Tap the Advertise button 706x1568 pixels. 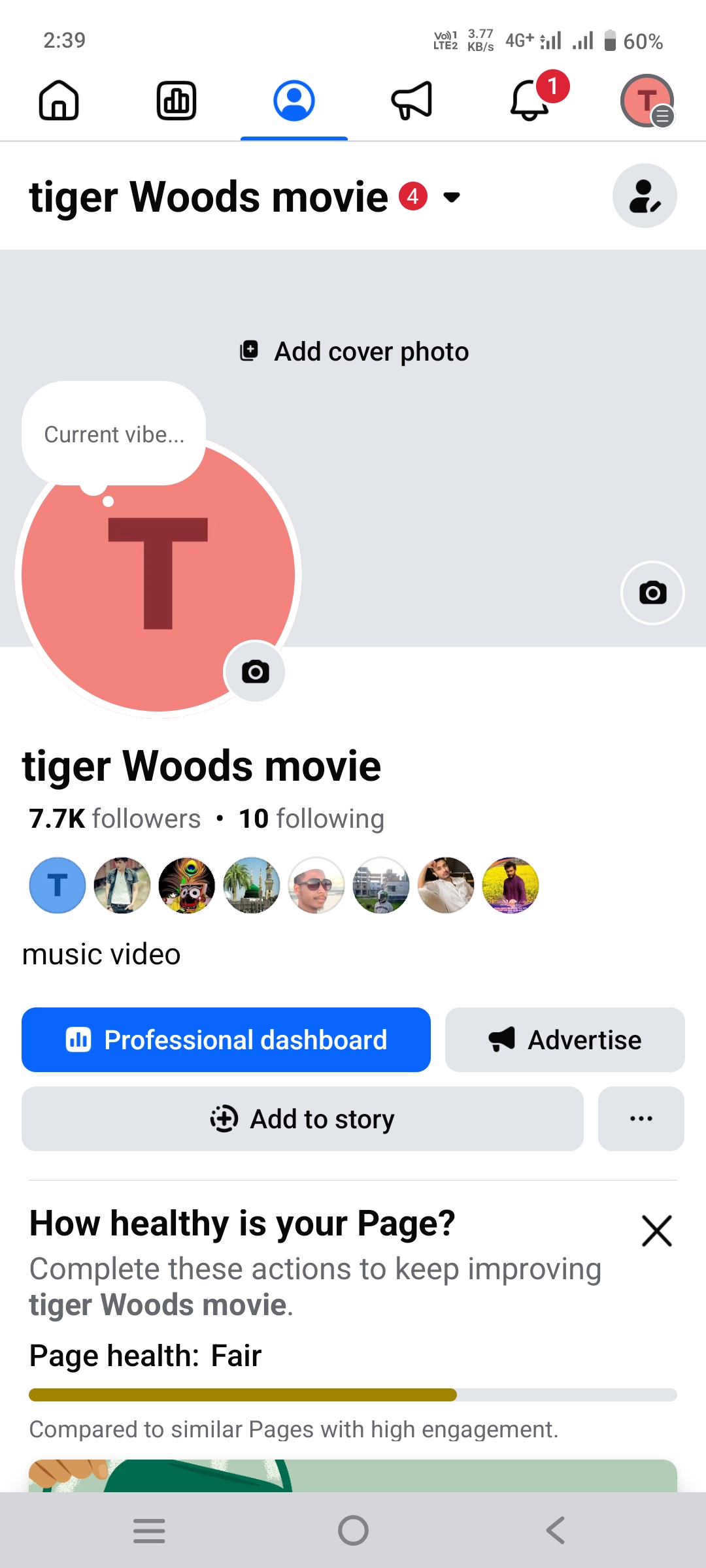(565, 1039)
